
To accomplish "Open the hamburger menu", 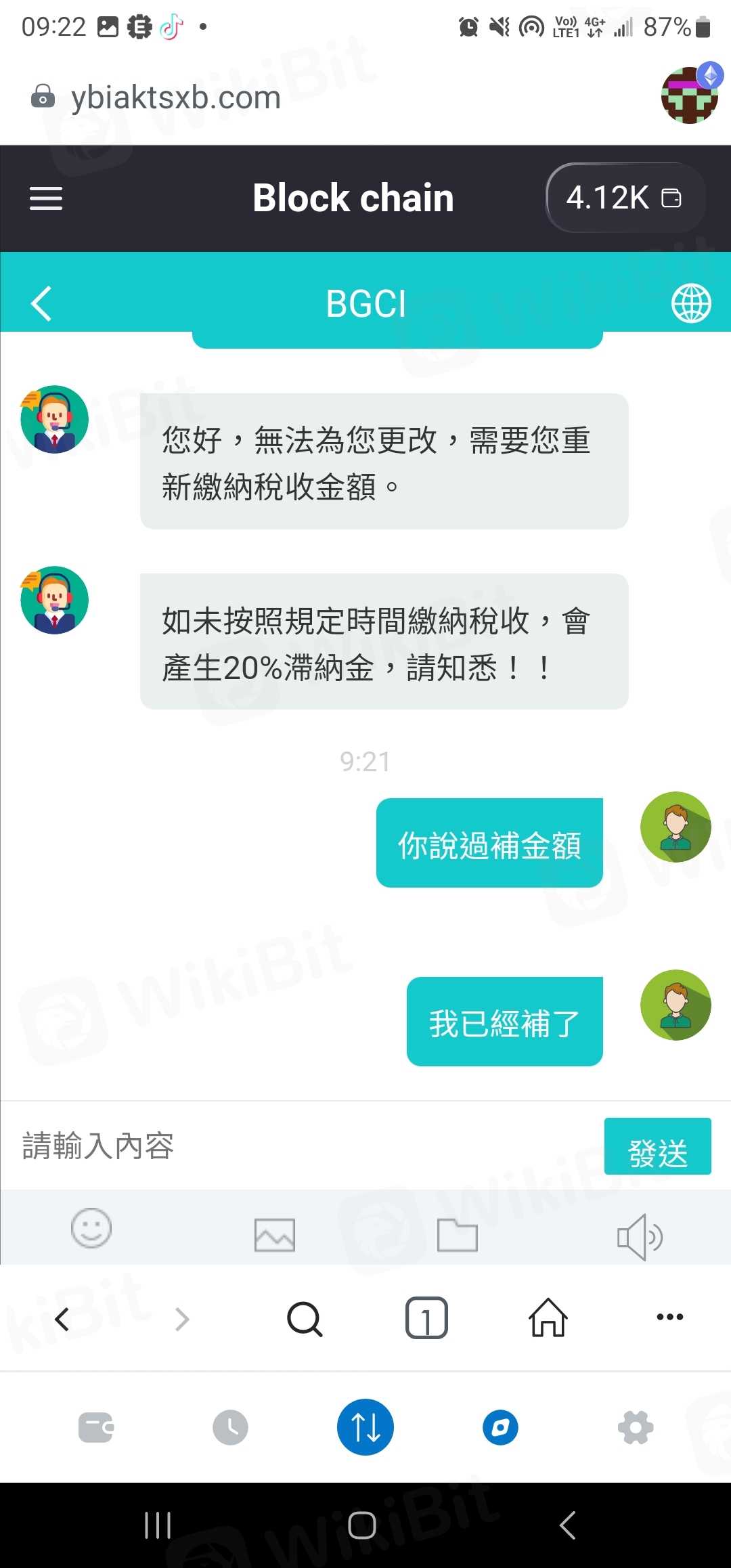I will click(x=46, y=198).
